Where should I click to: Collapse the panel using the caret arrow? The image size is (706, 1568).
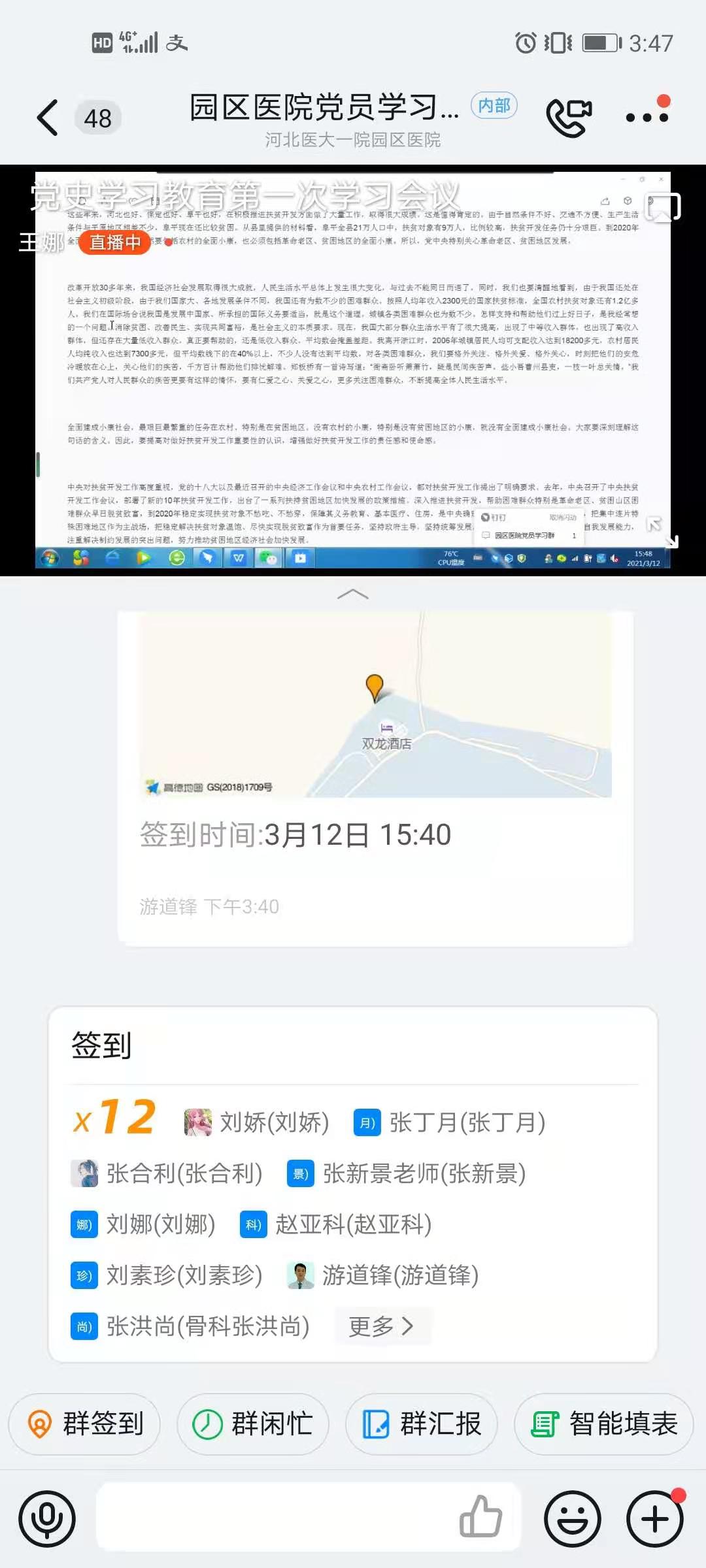(354, 593)
